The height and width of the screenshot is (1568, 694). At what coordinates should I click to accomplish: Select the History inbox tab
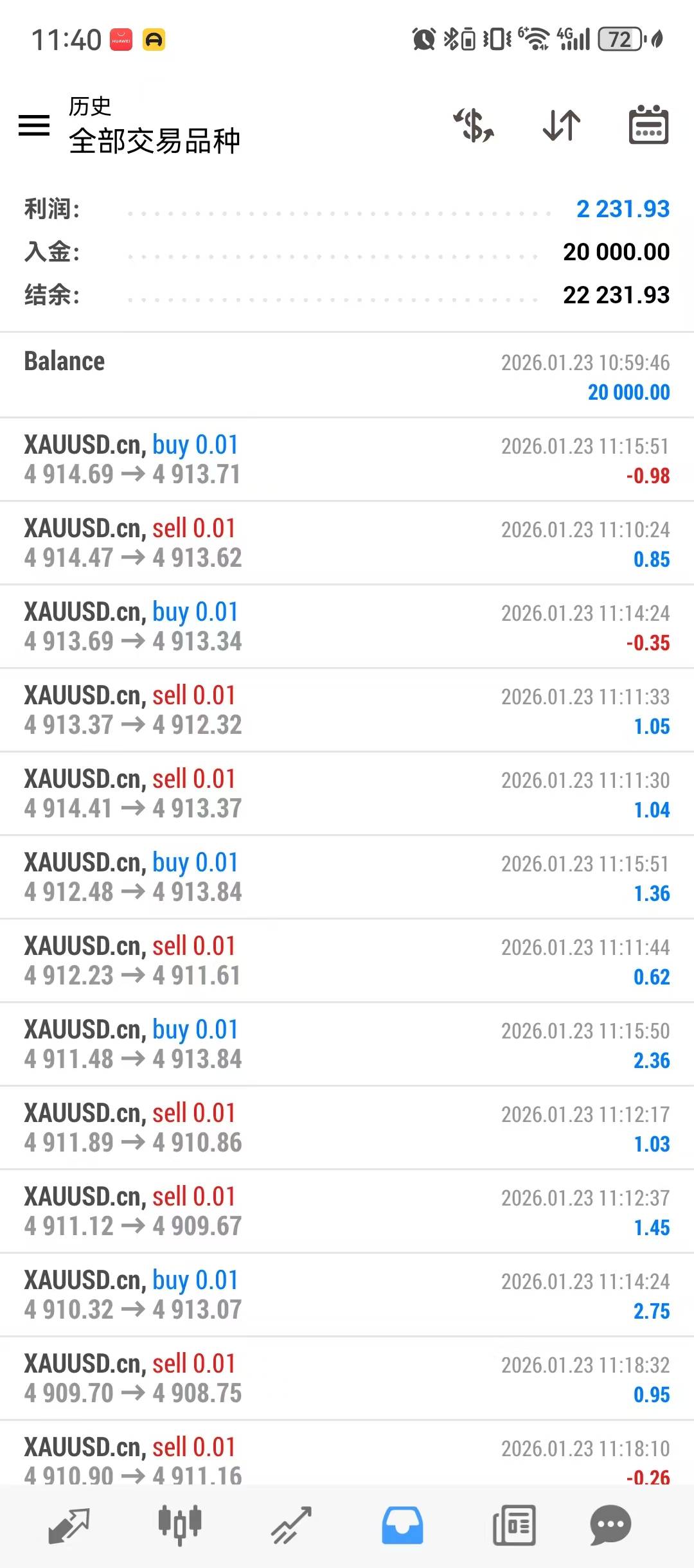click(x=402, y=1524)
